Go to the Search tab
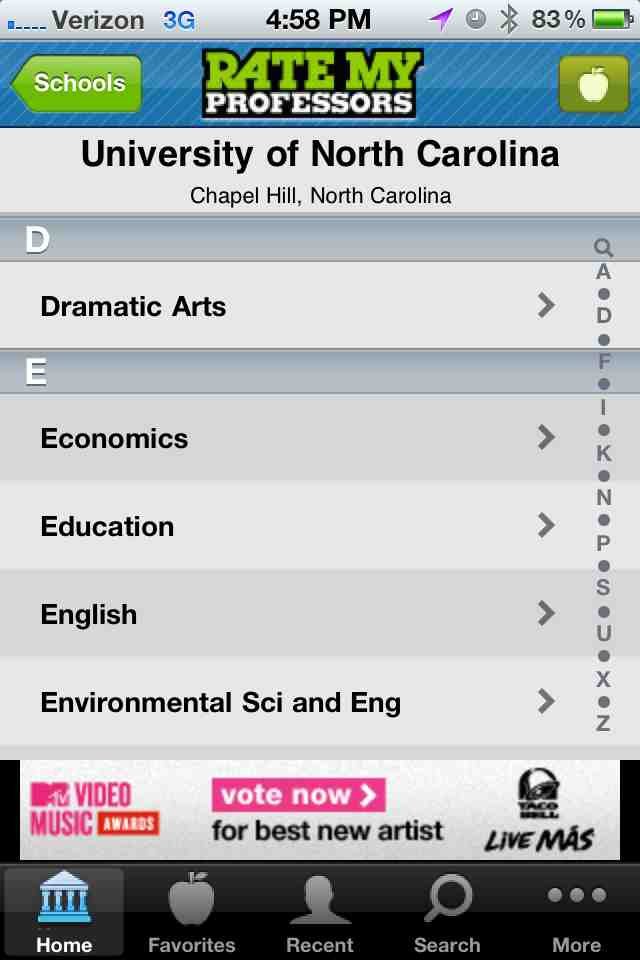The height and width of the screenshot is (960, 640). pyautogui.click(x=447, y=912)
